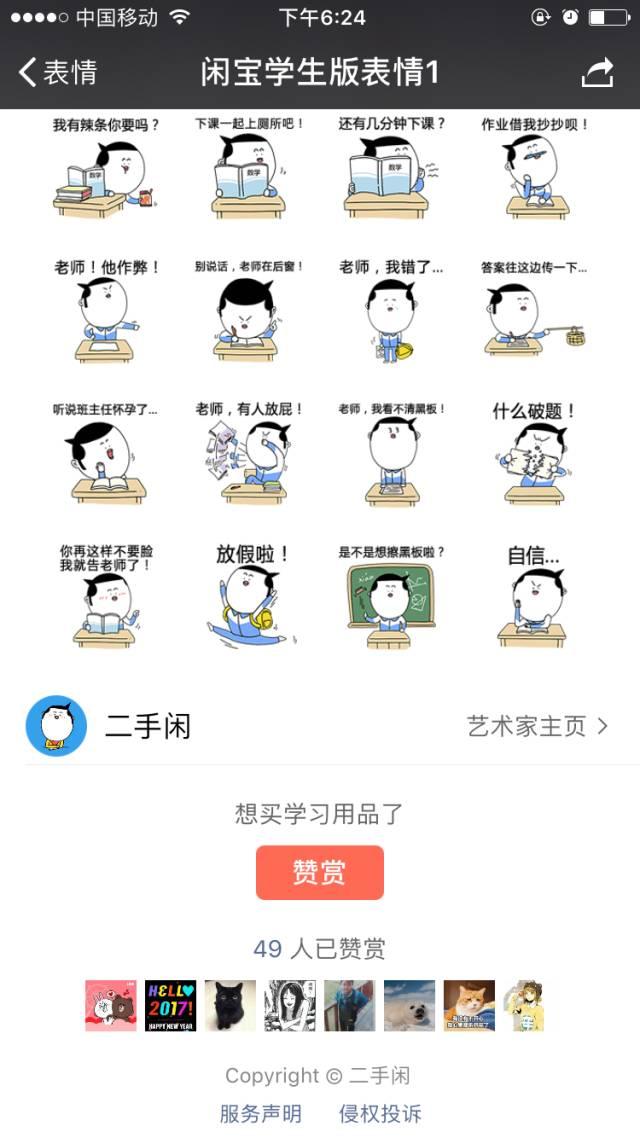Preview sticker 是不是想擦黑板啦？
This screenshot has height=1138, width=640.
point(391,597)
